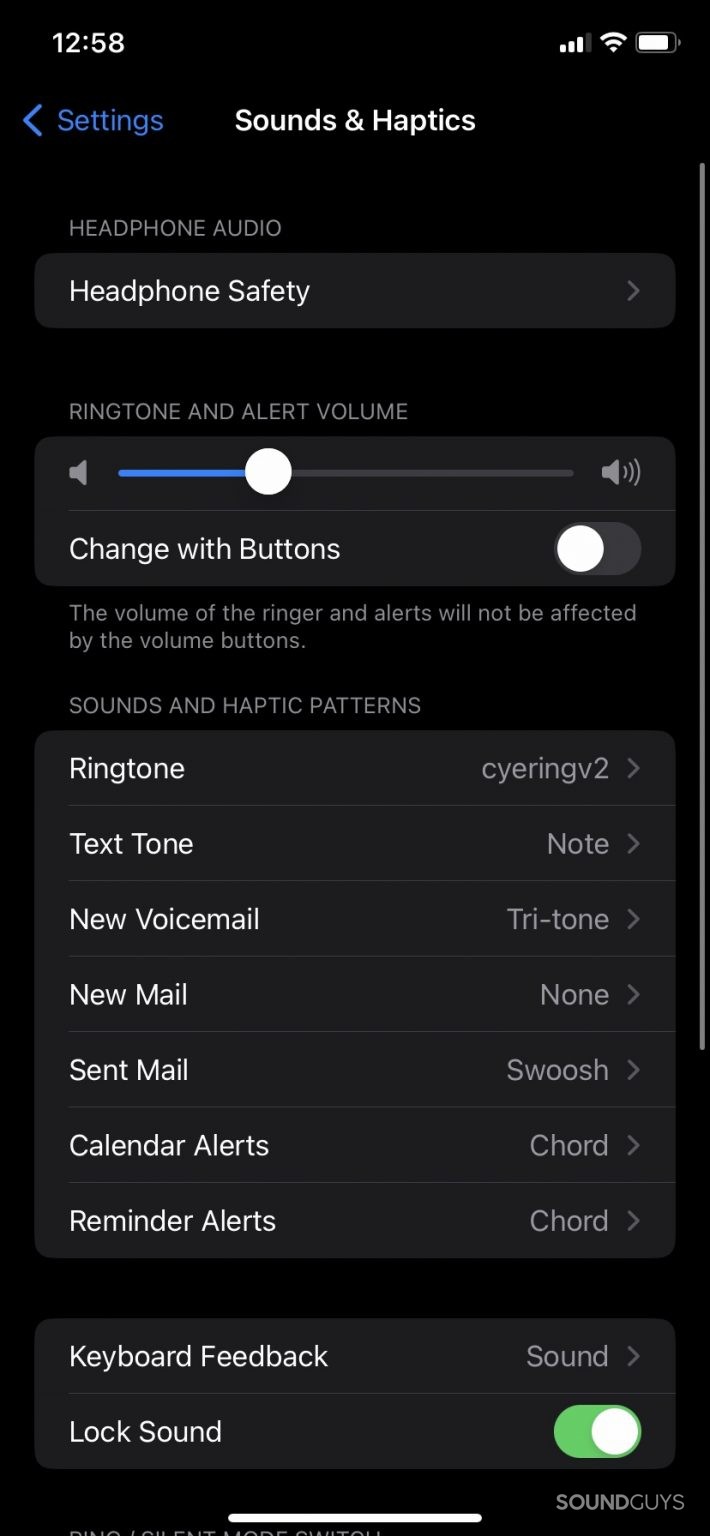Open Headphone Safety settings

point(354,291)
